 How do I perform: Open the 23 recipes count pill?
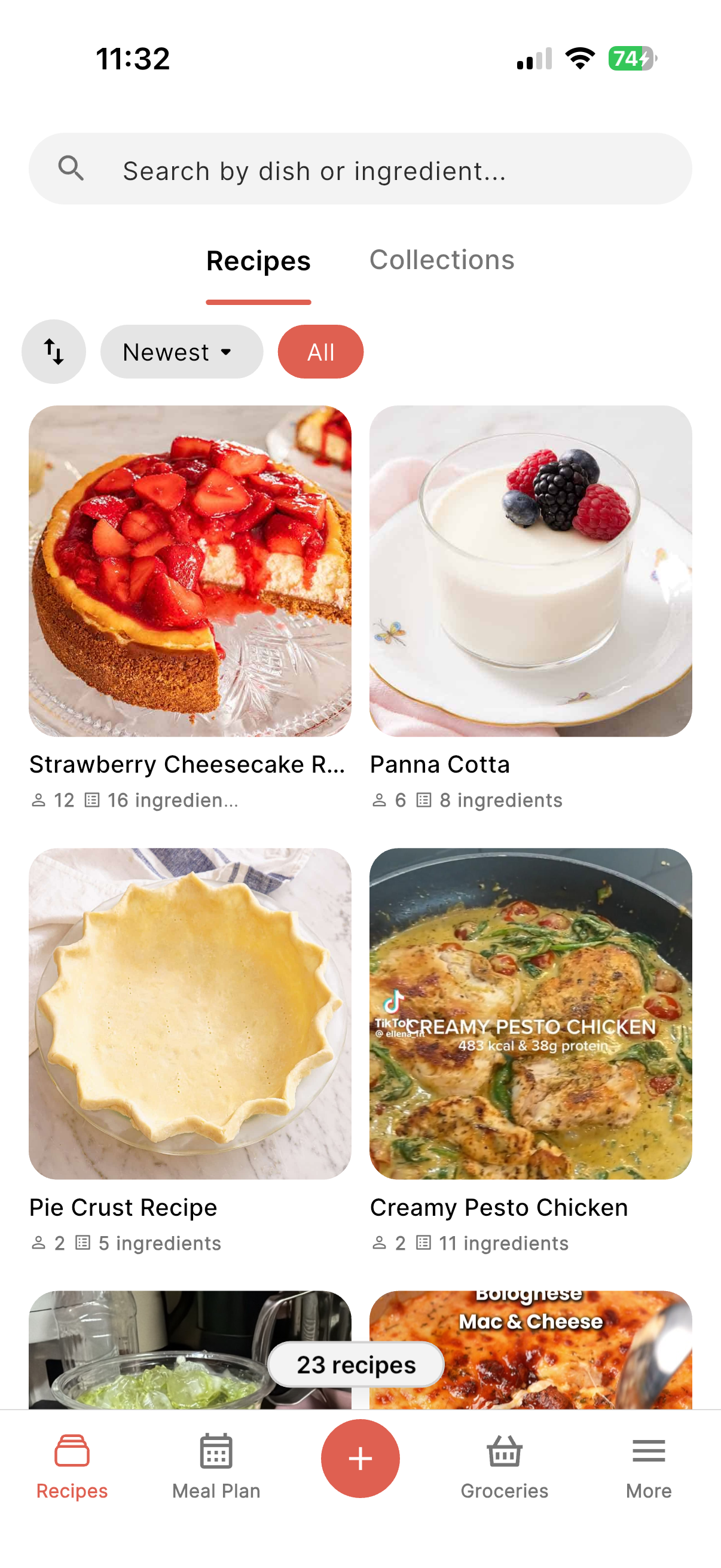[356, 1364]
